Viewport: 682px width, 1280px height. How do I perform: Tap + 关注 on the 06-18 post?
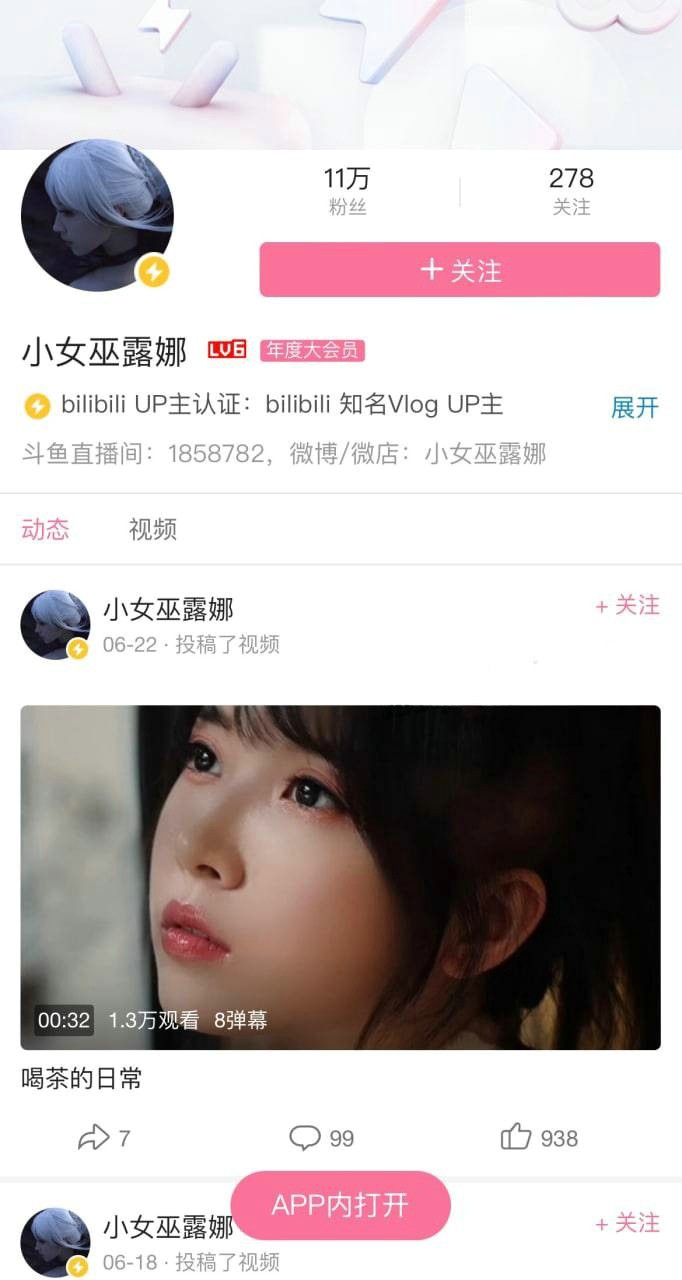point(627,1224)
